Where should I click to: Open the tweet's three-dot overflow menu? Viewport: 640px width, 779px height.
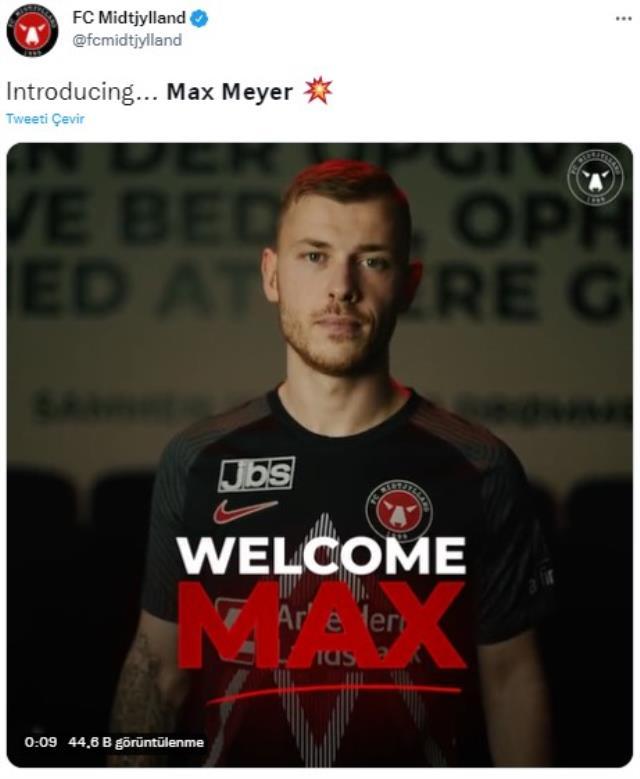(x=622, y=20)
